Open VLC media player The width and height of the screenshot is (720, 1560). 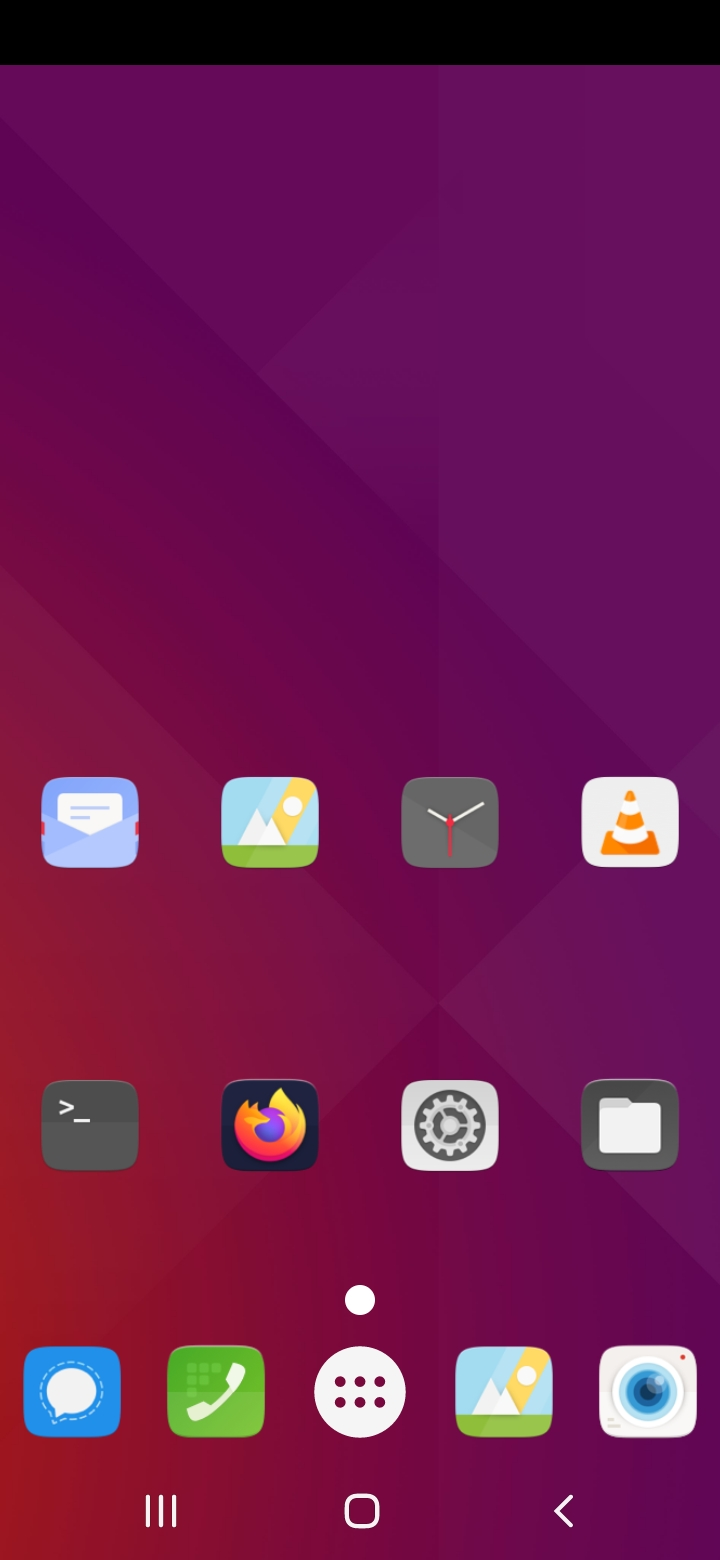click(x=630, y=822)
